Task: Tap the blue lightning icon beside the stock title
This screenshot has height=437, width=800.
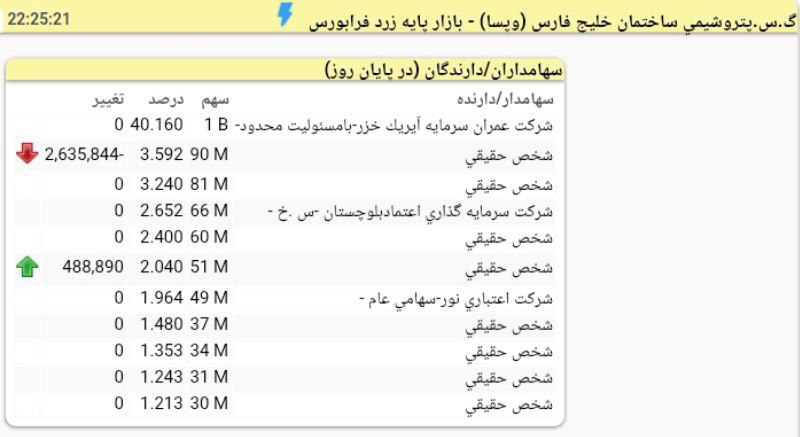Action: pos(286,15)
